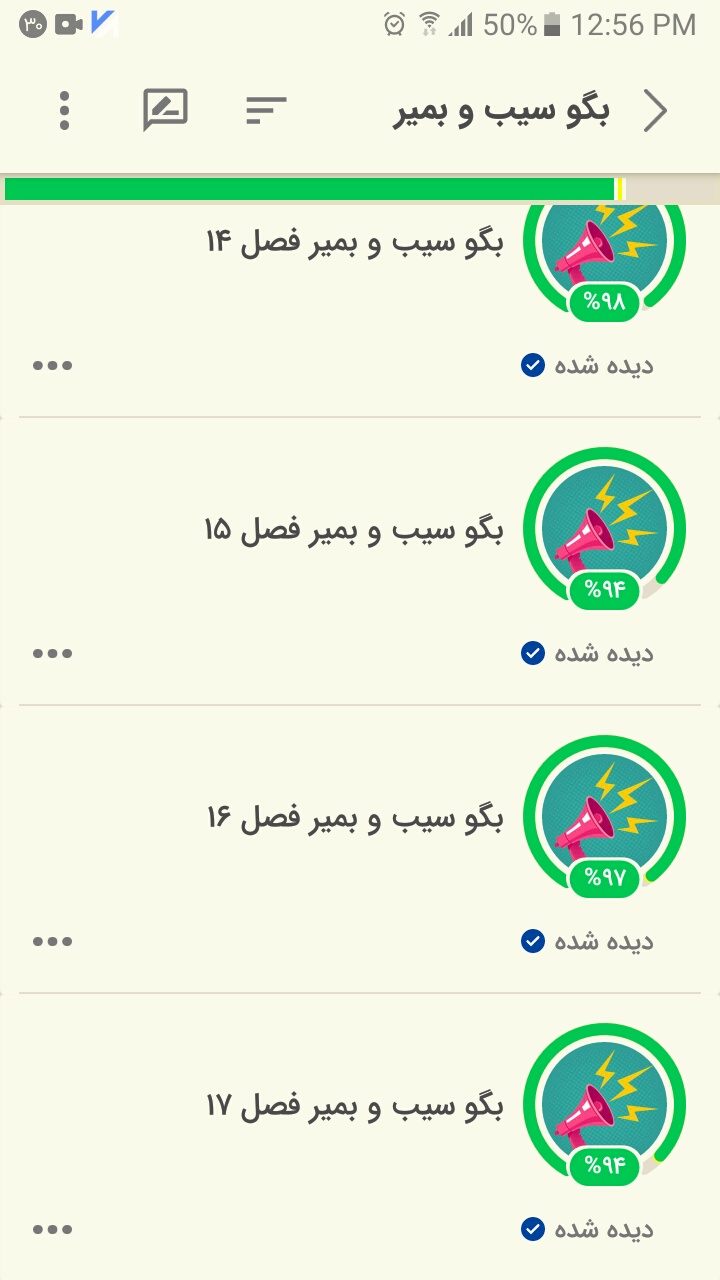This screenshot has height=1280, width=720.
Task: Show more options for فصل ۱۵
Action: (52, 653)
